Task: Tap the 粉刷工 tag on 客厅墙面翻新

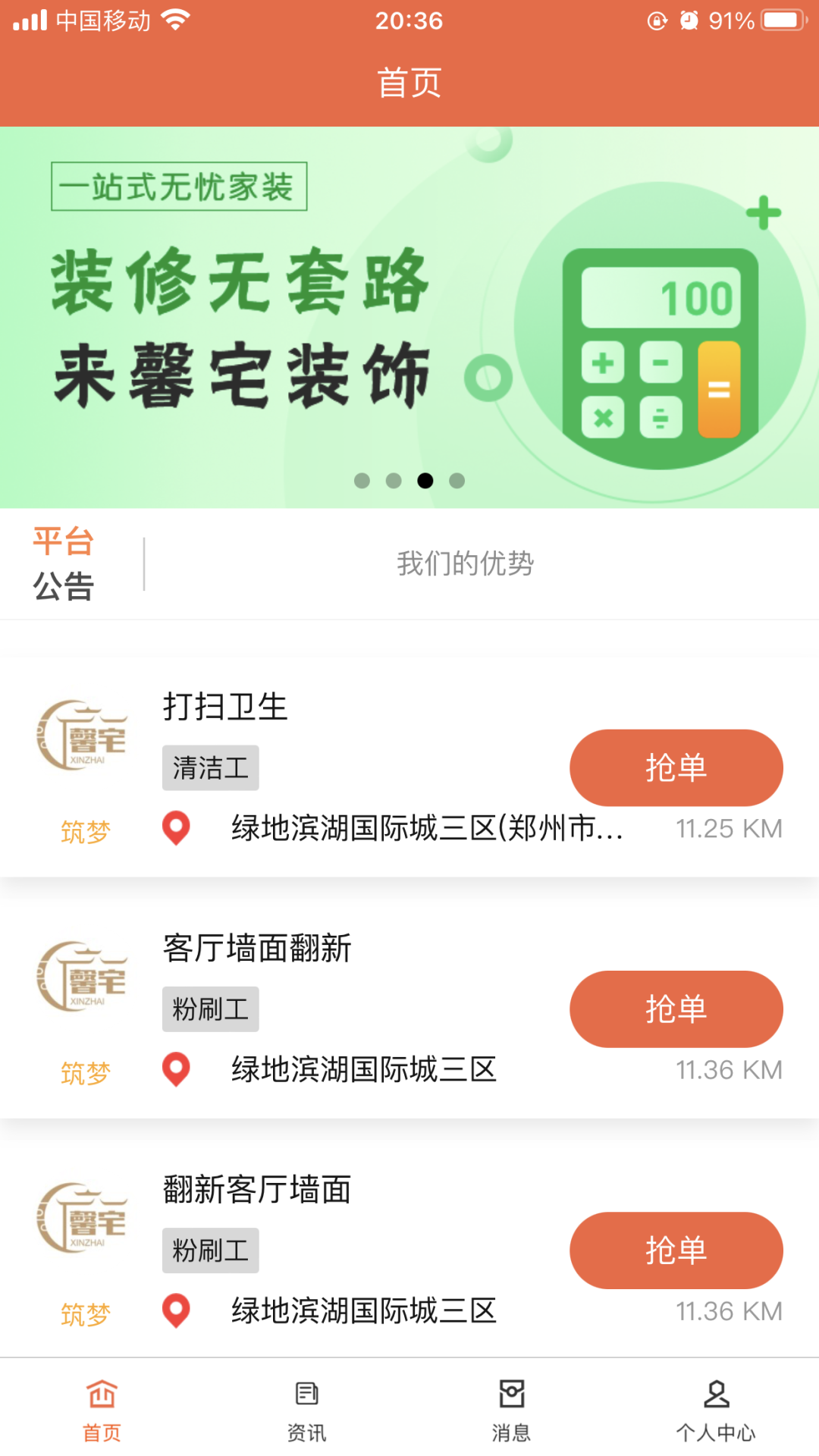Action: point(210,1009)
